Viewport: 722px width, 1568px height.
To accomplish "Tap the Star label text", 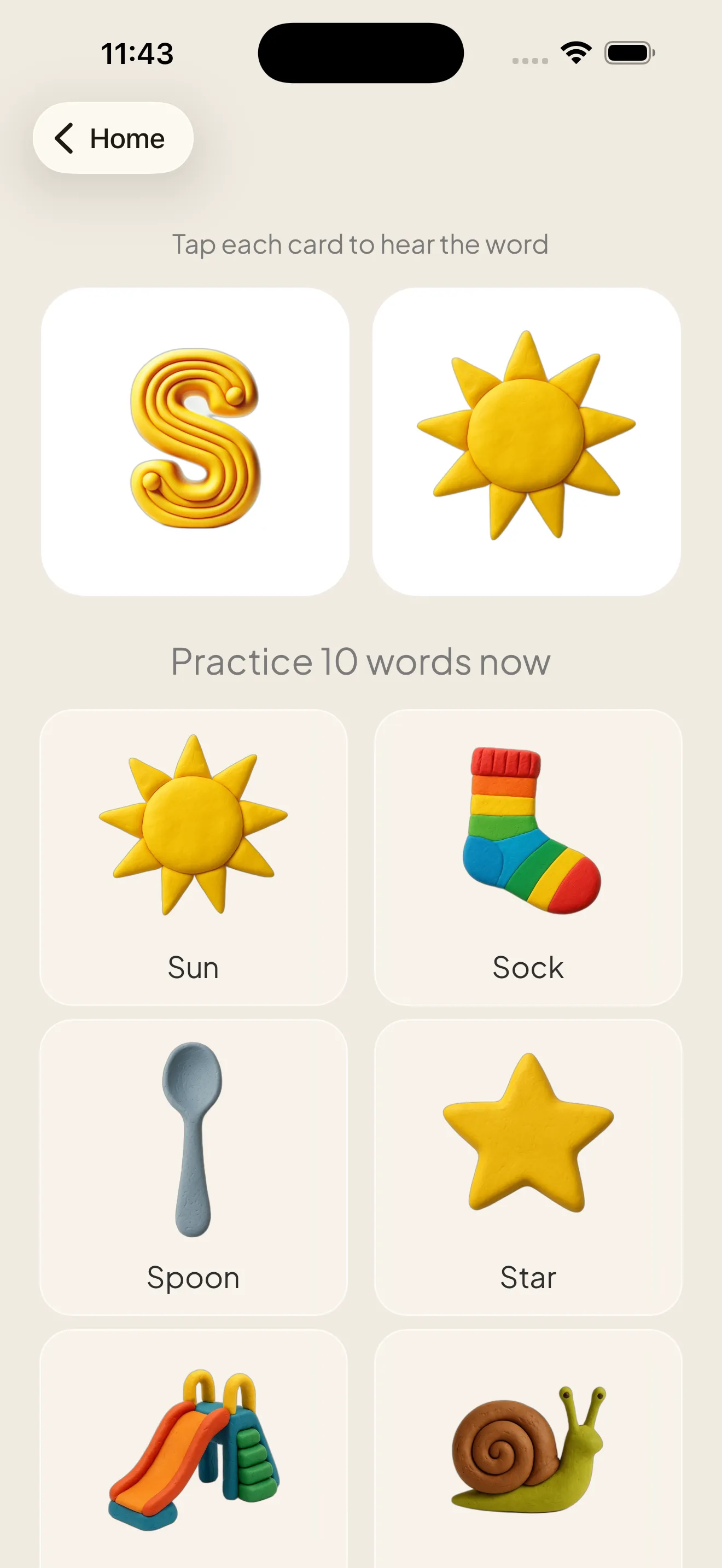I will [x=527, y=1278].
